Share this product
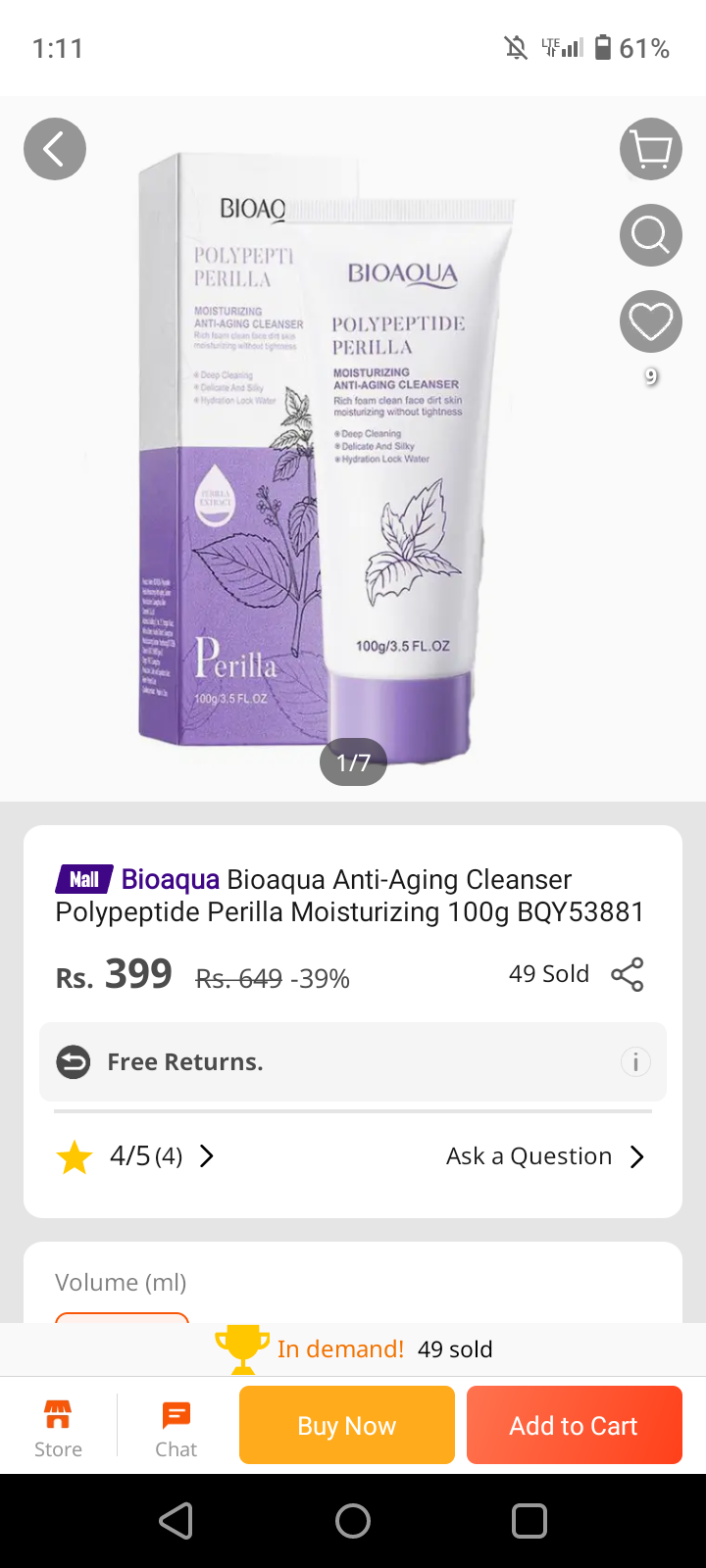This screenshot has width=706, height=1568. (628, 975)
